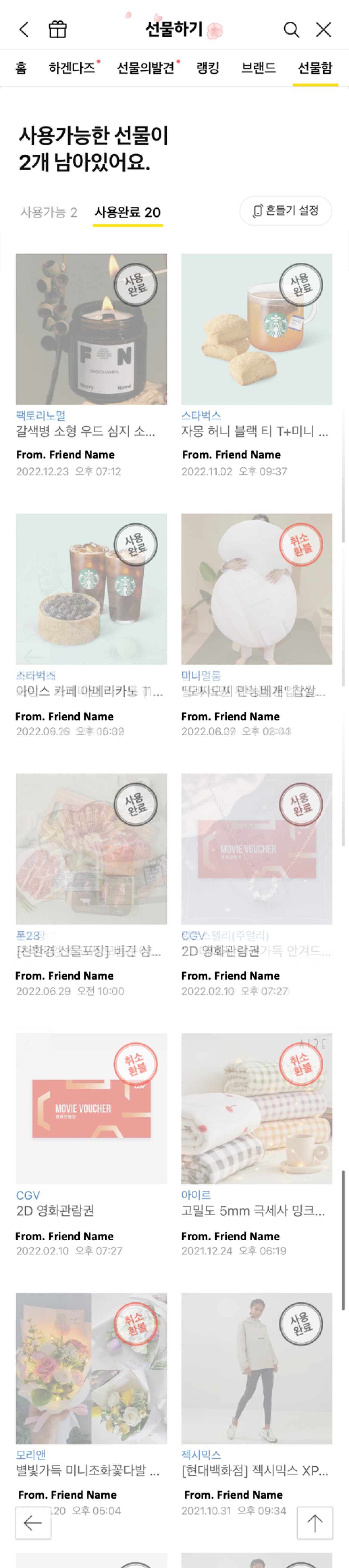Select the 랭킹 tab
The width and height of the screenshot is (349, 1568).
(x=208, y=68)
